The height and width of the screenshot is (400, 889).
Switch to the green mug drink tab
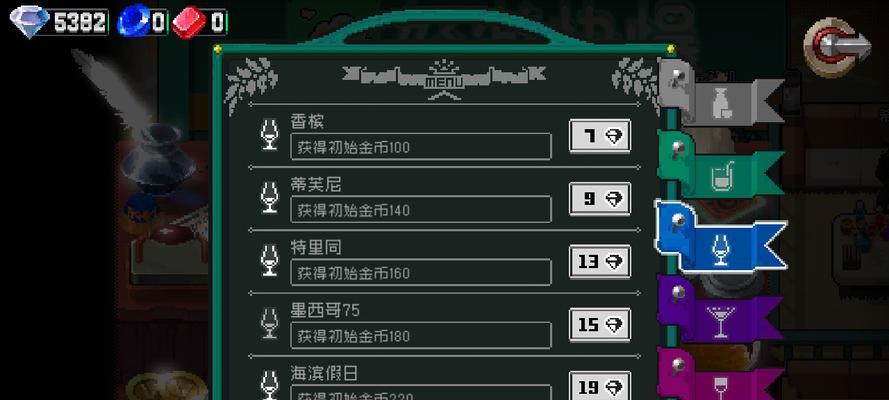[719, 172]
